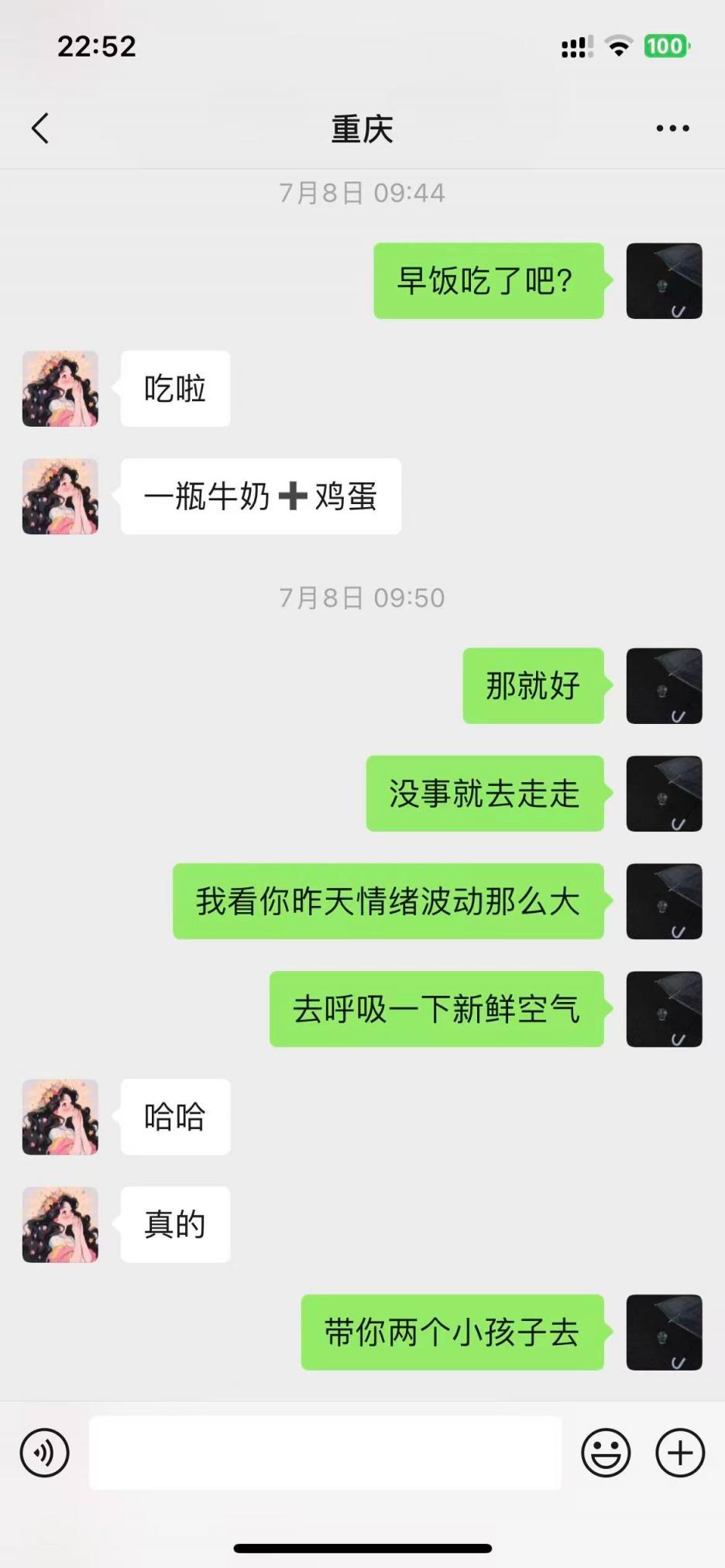Open own avatar beside 早饭吃了吧 message

[x=664, y=281]
